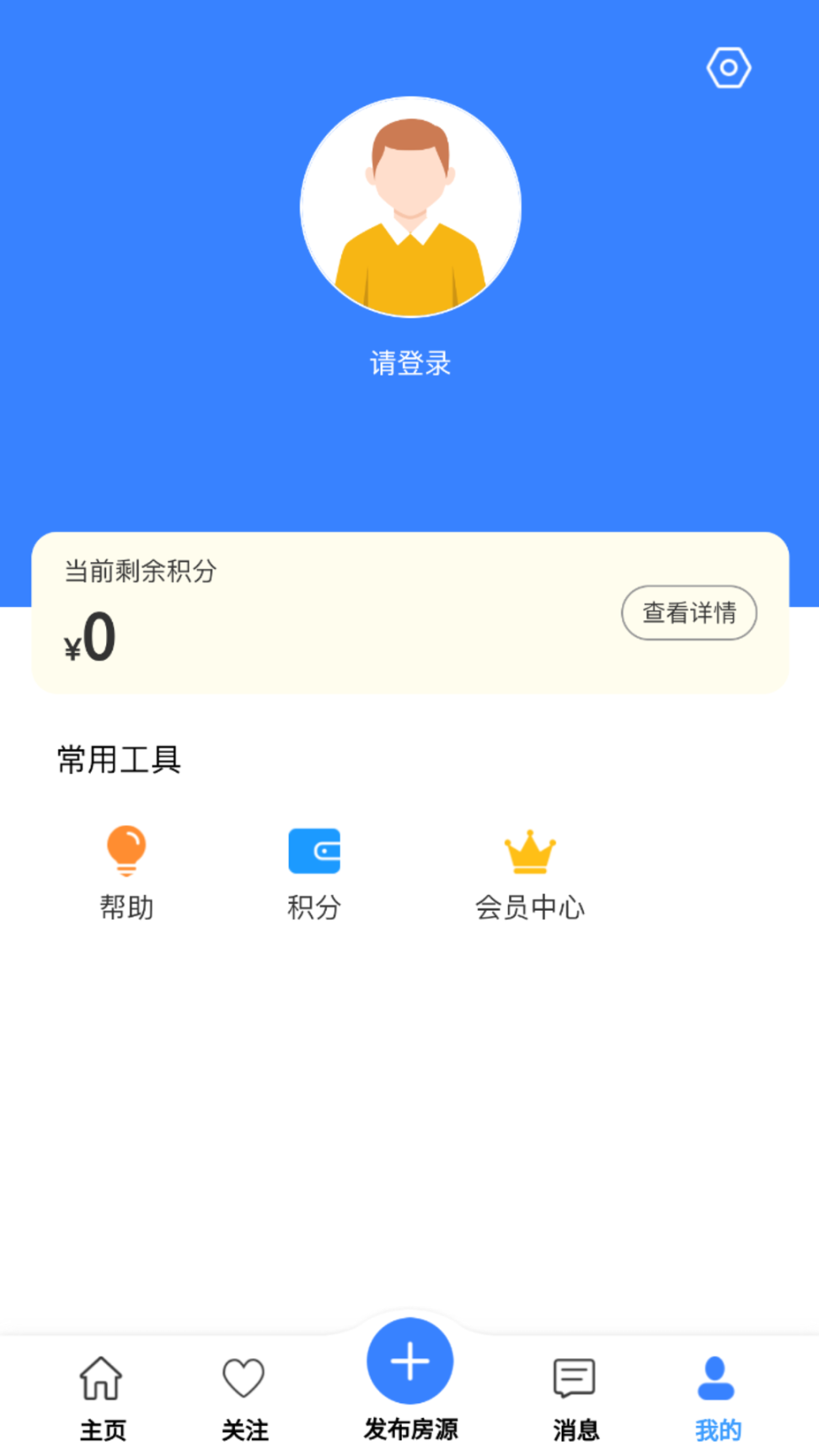Tap the points balance ¥0 display

click(x=89, y=637)
